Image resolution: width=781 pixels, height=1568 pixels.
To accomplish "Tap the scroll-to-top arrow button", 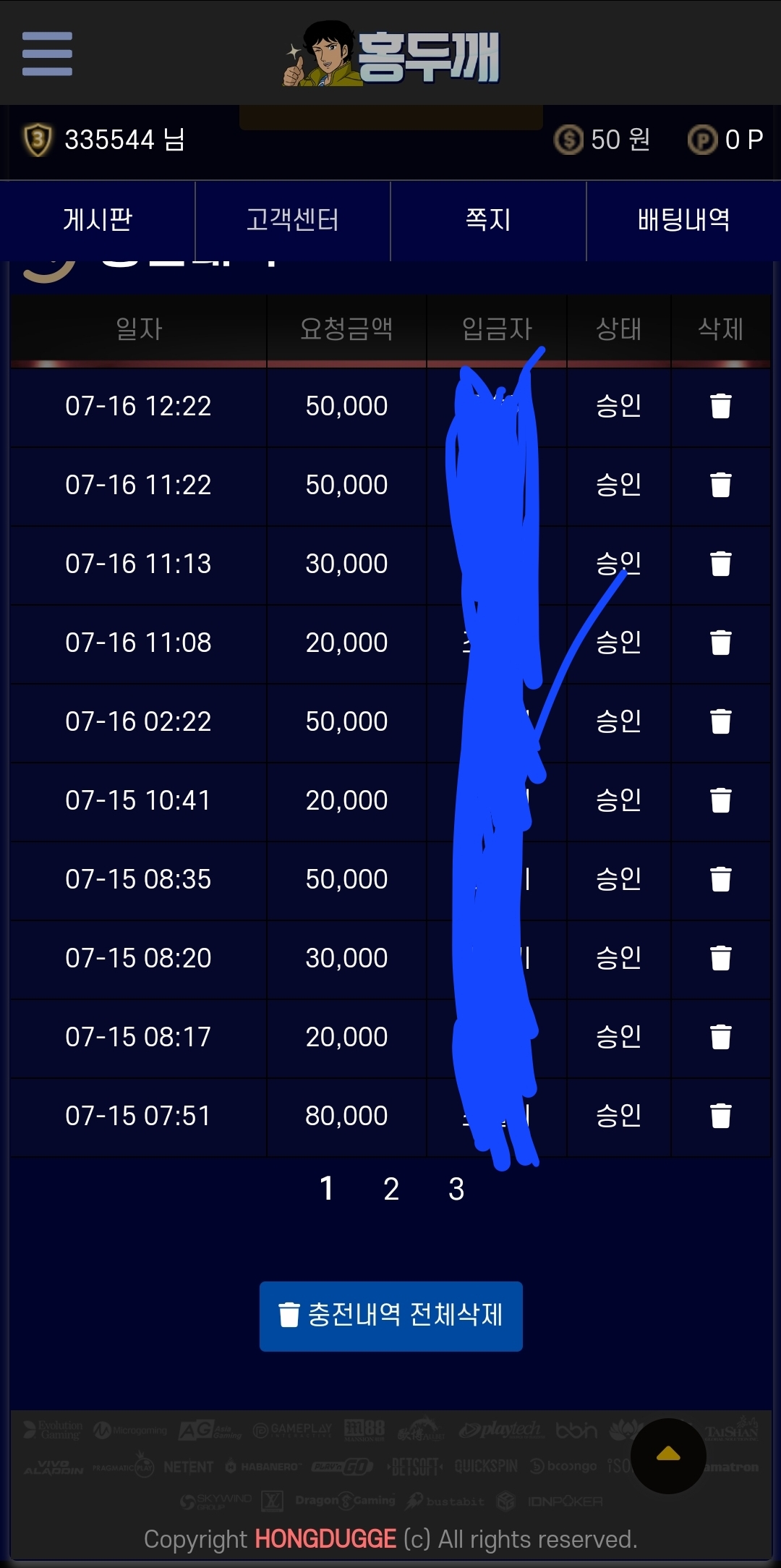I will pyautogui.click(x=668, y=1456).
